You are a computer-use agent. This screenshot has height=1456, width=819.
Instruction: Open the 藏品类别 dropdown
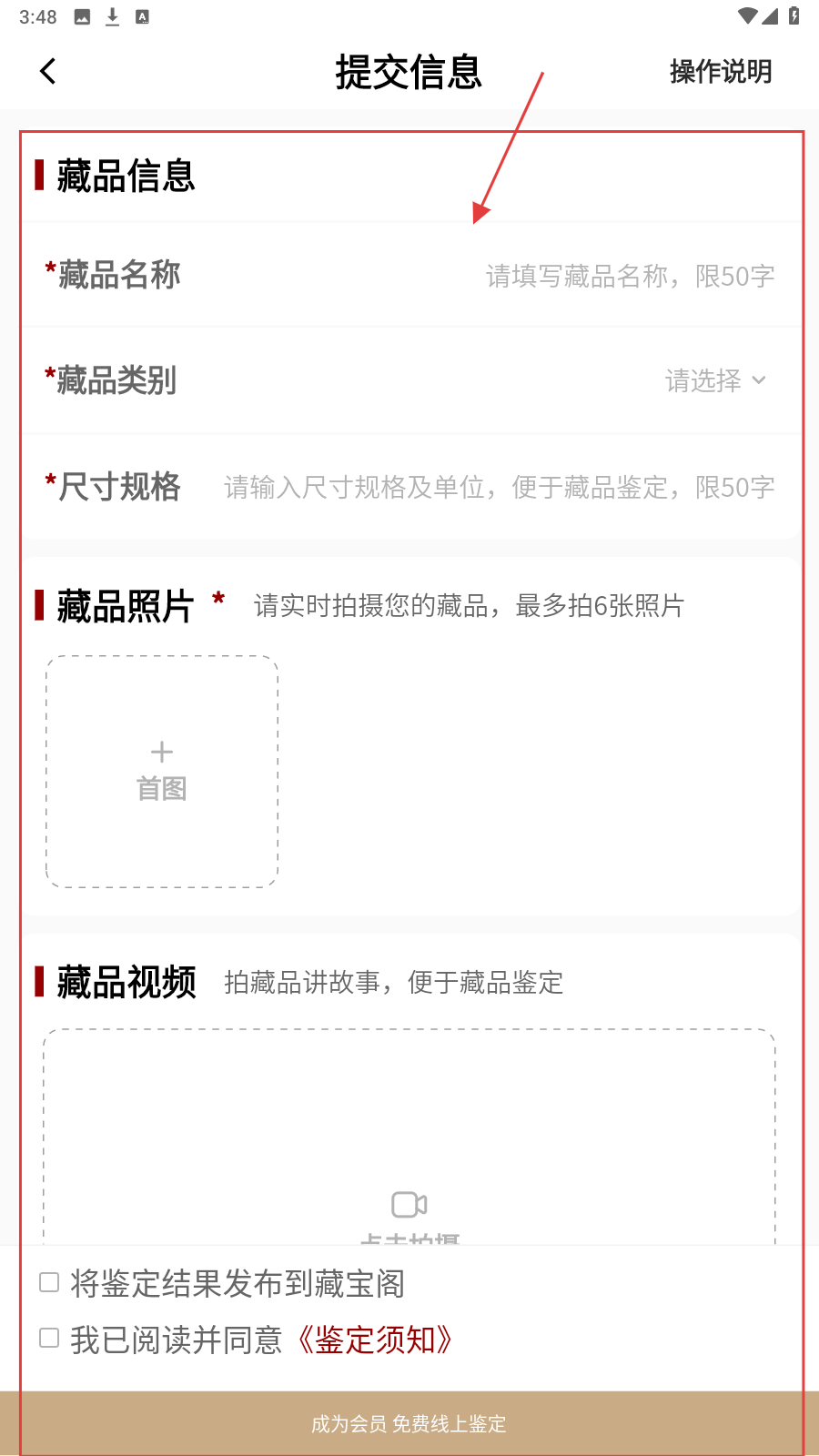coord(715,380)
